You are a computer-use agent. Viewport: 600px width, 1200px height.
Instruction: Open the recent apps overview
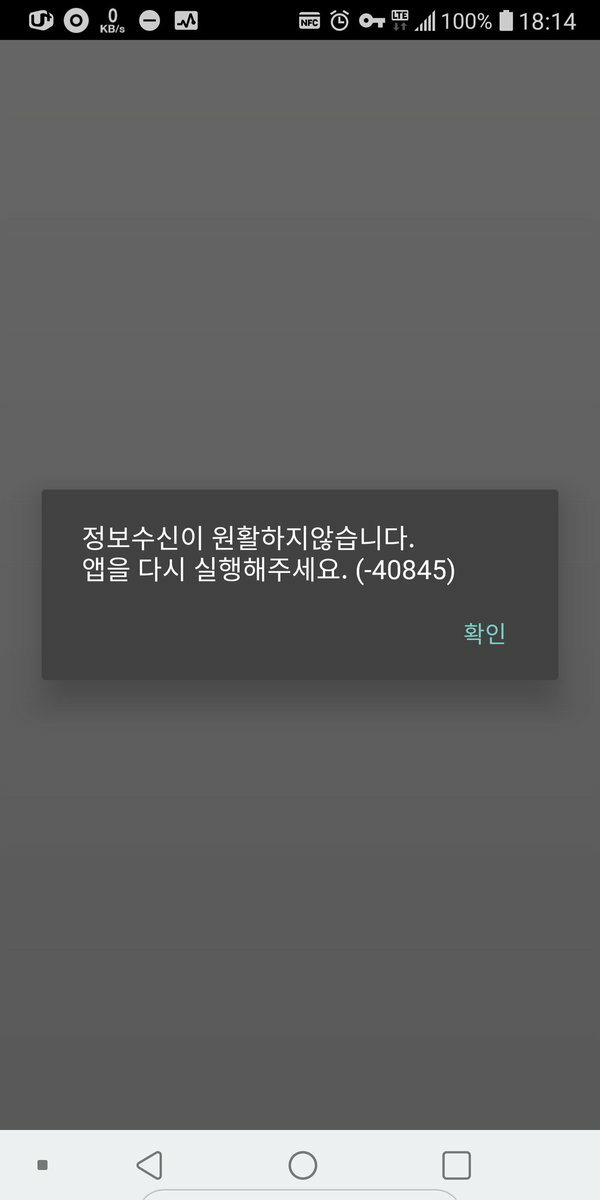456,1165
